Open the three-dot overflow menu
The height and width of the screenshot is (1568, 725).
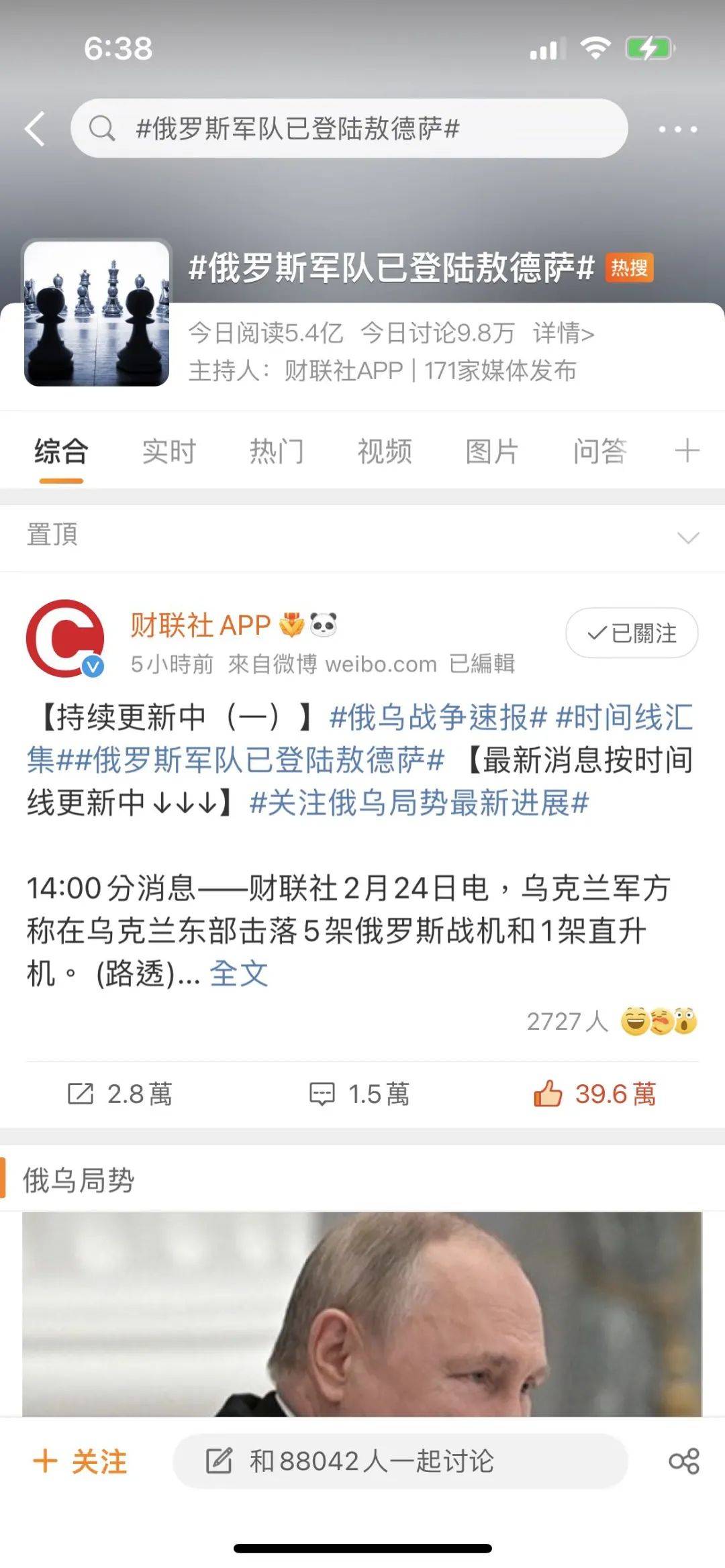coord(677,129)
